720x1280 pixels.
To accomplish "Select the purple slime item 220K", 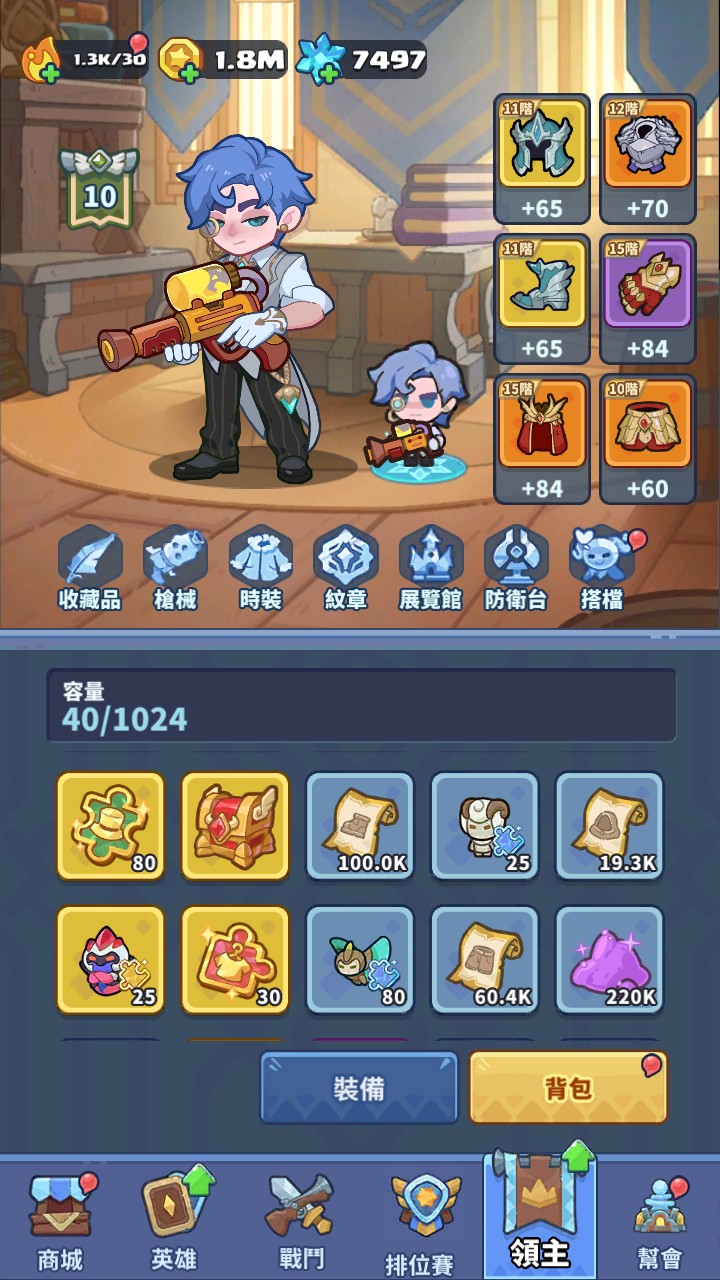I will (x=610, y=960).
